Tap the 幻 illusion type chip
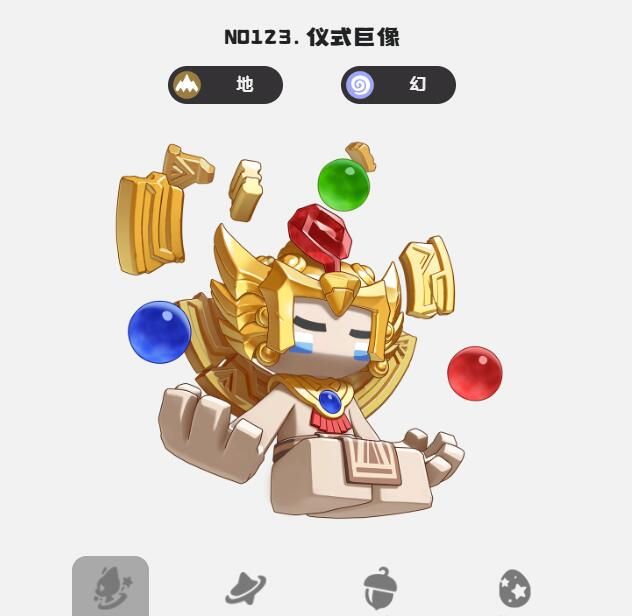This screenshot has width=632, height=616. coord(398,85)
